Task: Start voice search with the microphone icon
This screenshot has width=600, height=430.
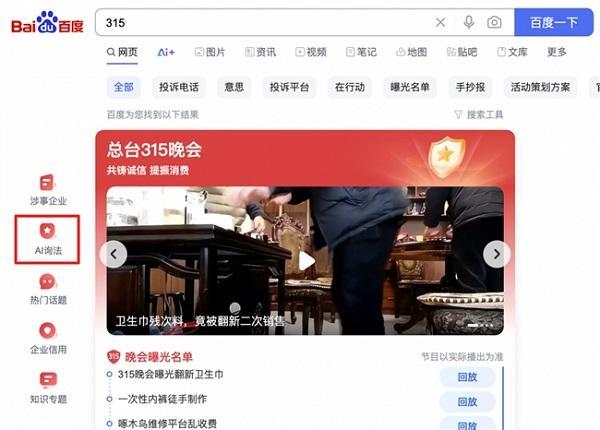Action: point(468,22)
